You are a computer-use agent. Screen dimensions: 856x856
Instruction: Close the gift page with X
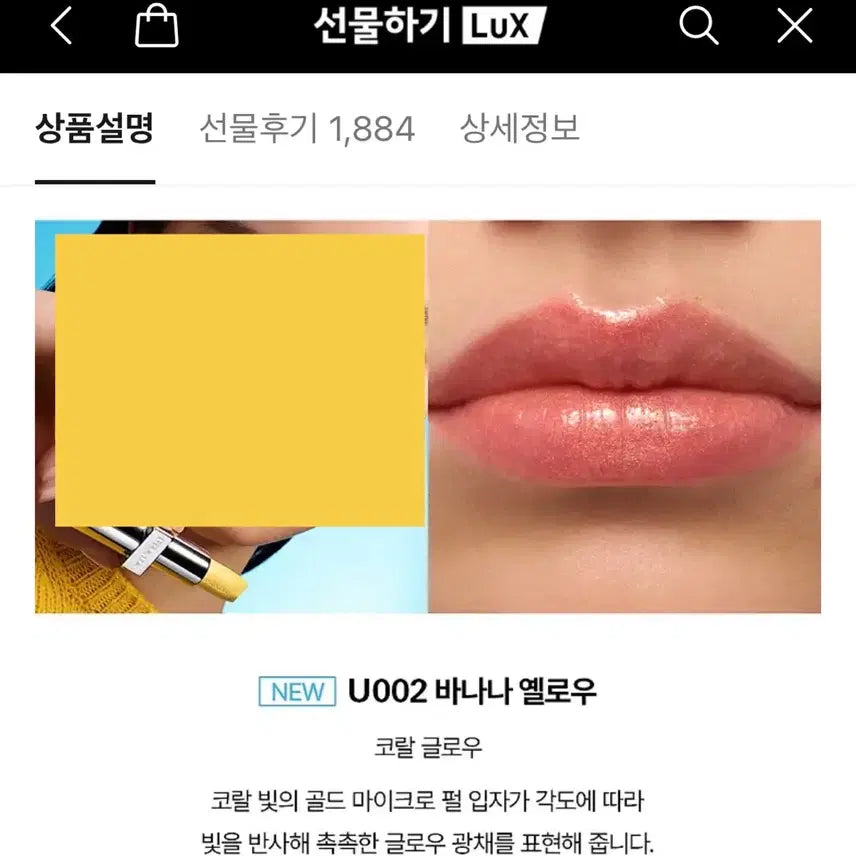tap(795, 27)
